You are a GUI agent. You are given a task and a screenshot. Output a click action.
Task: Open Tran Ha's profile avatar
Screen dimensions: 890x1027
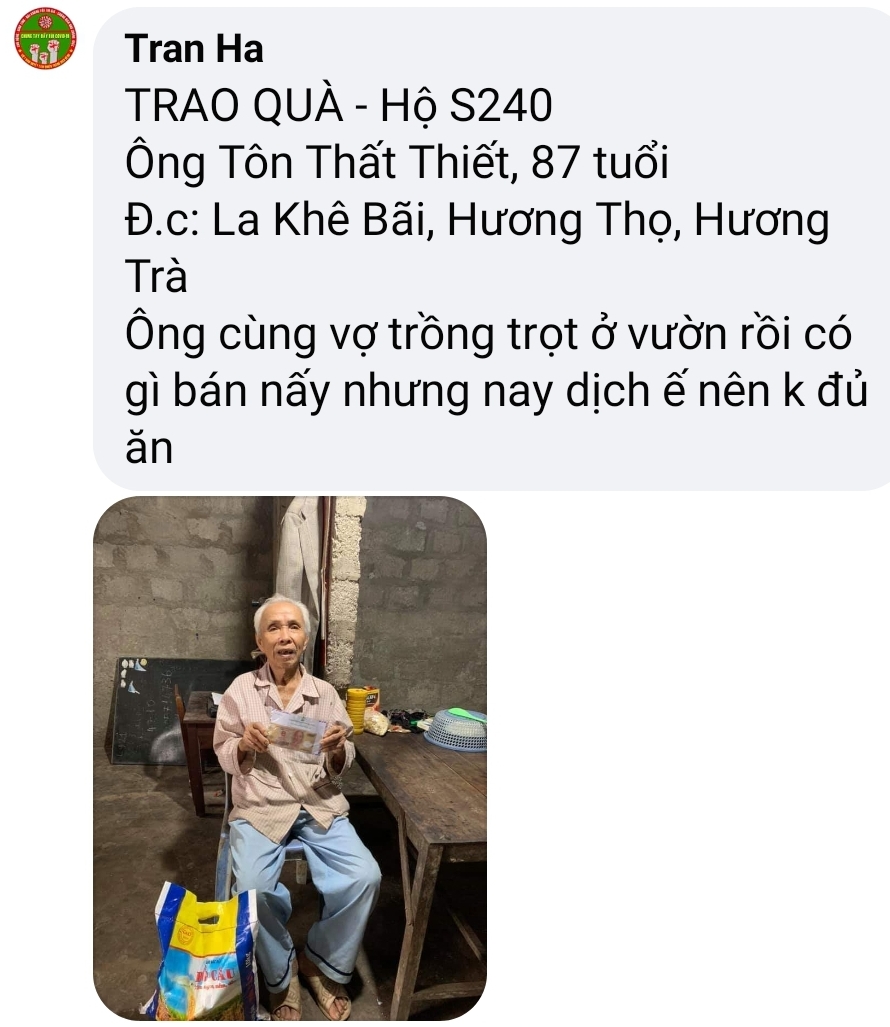coord(45,38)
